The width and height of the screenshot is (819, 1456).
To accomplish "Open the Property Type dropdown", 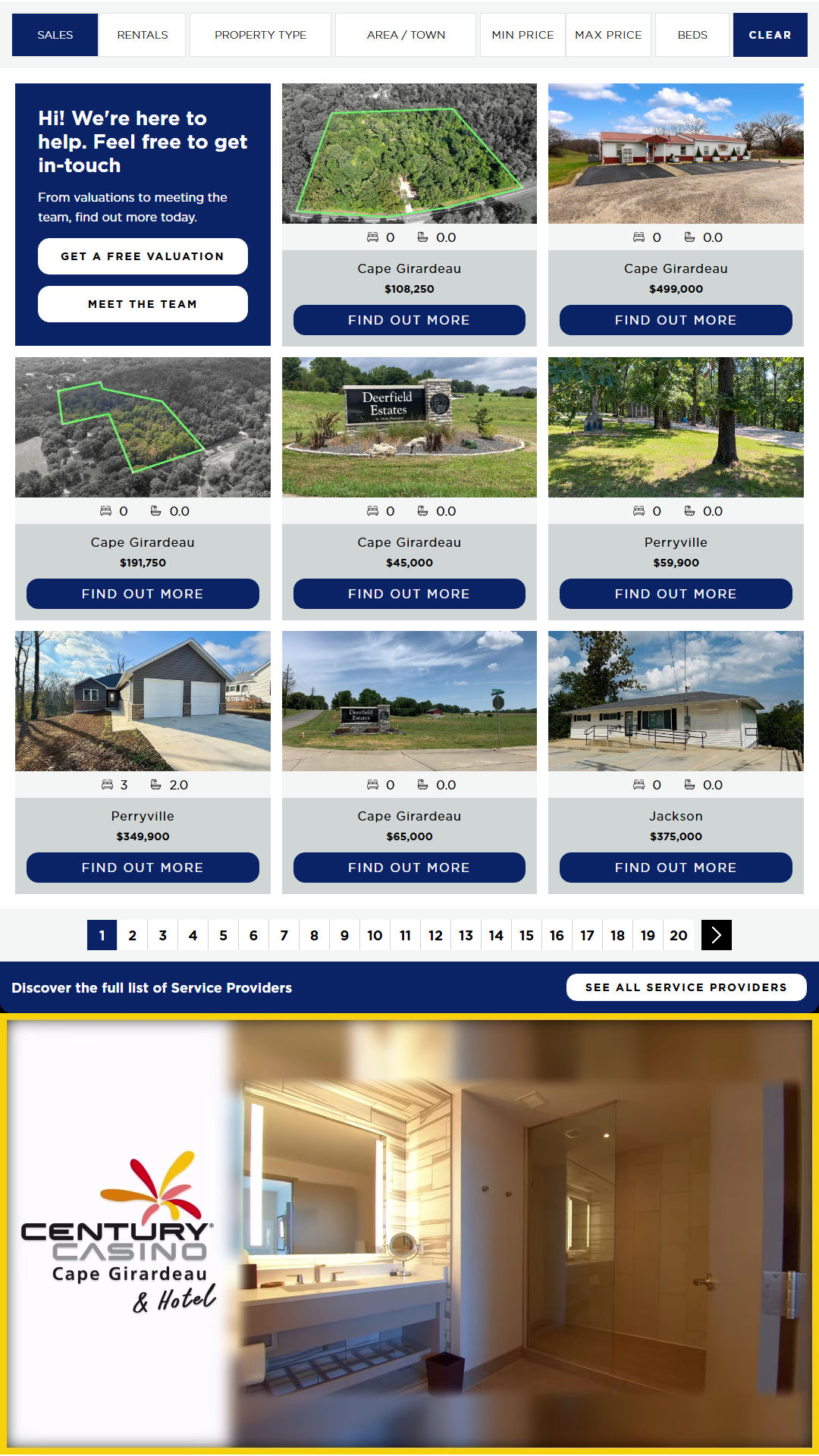I will [260, 35].
